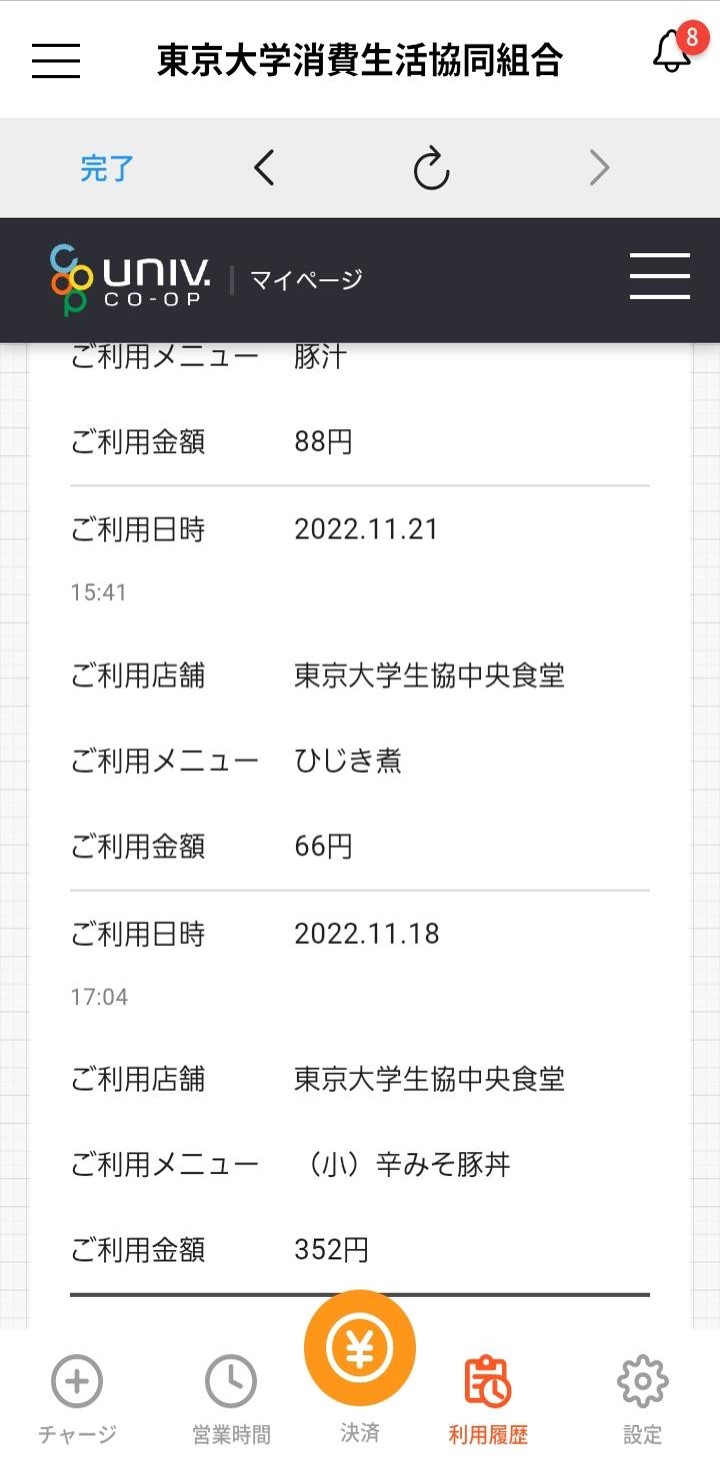Go forward in the web view
Viewport: 720px width, 1461px height.
click(x=598, y=168)
